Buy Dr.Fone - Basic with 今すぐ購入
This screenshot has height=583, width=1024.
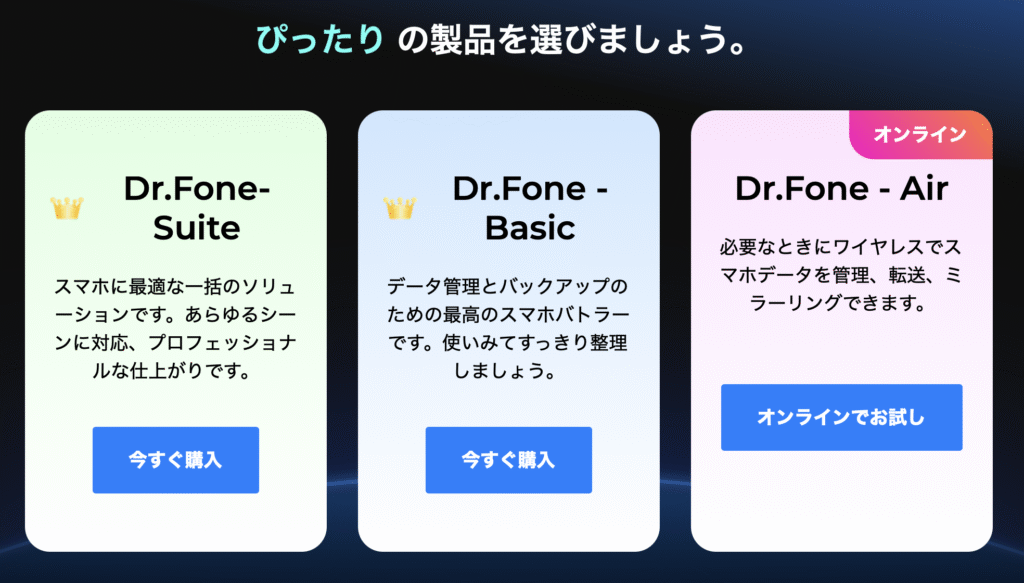click(508, 460)
